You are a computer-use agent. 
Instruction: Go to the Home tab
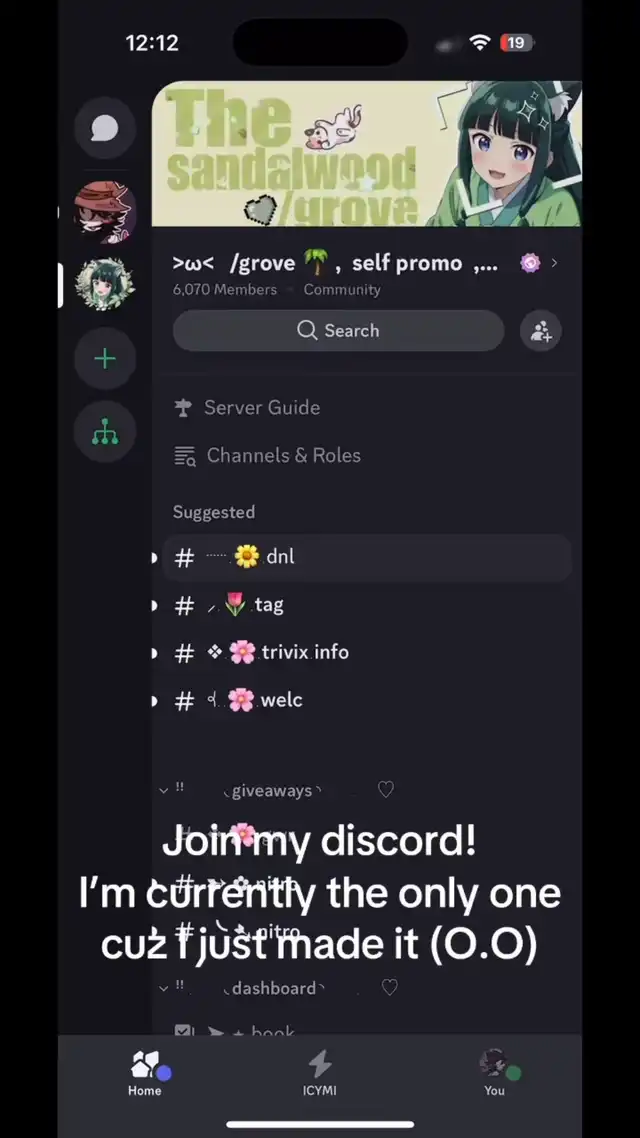tap(145, 1073)
